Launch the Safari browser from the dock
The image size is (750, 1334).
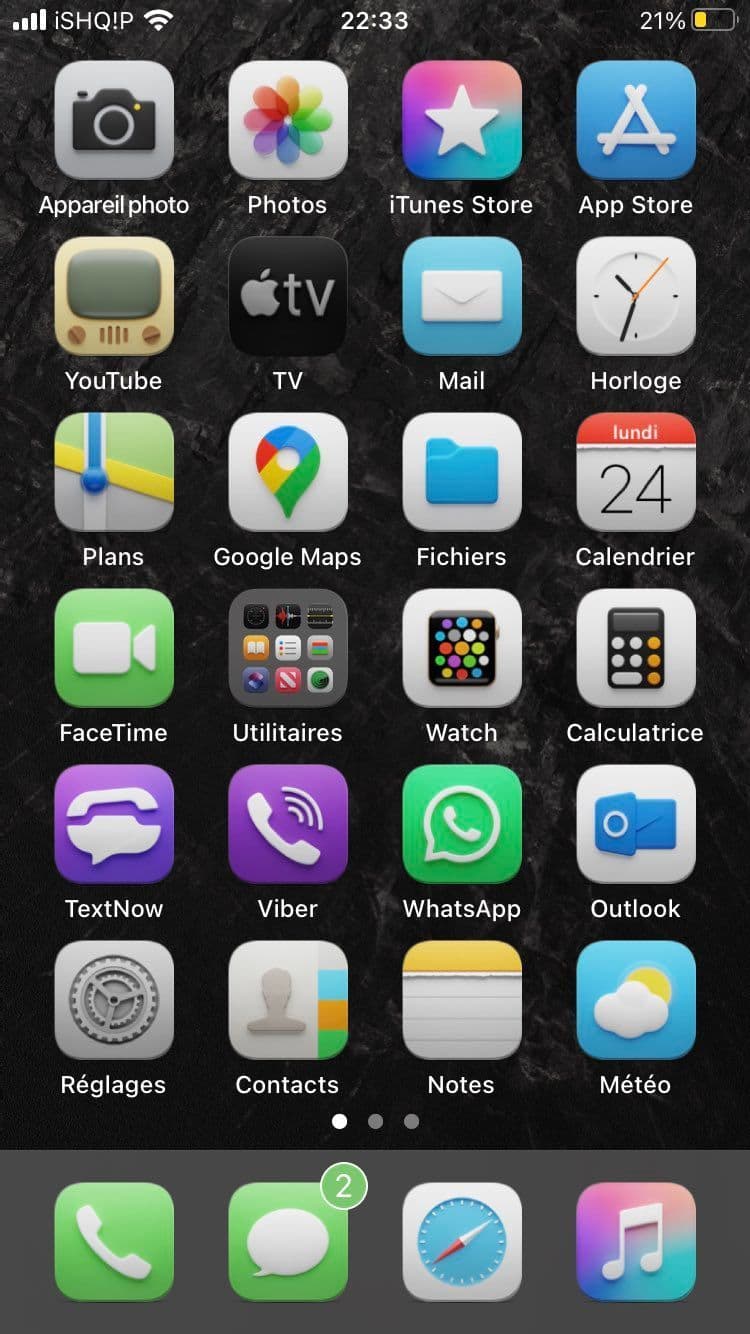click(461, 1241)
